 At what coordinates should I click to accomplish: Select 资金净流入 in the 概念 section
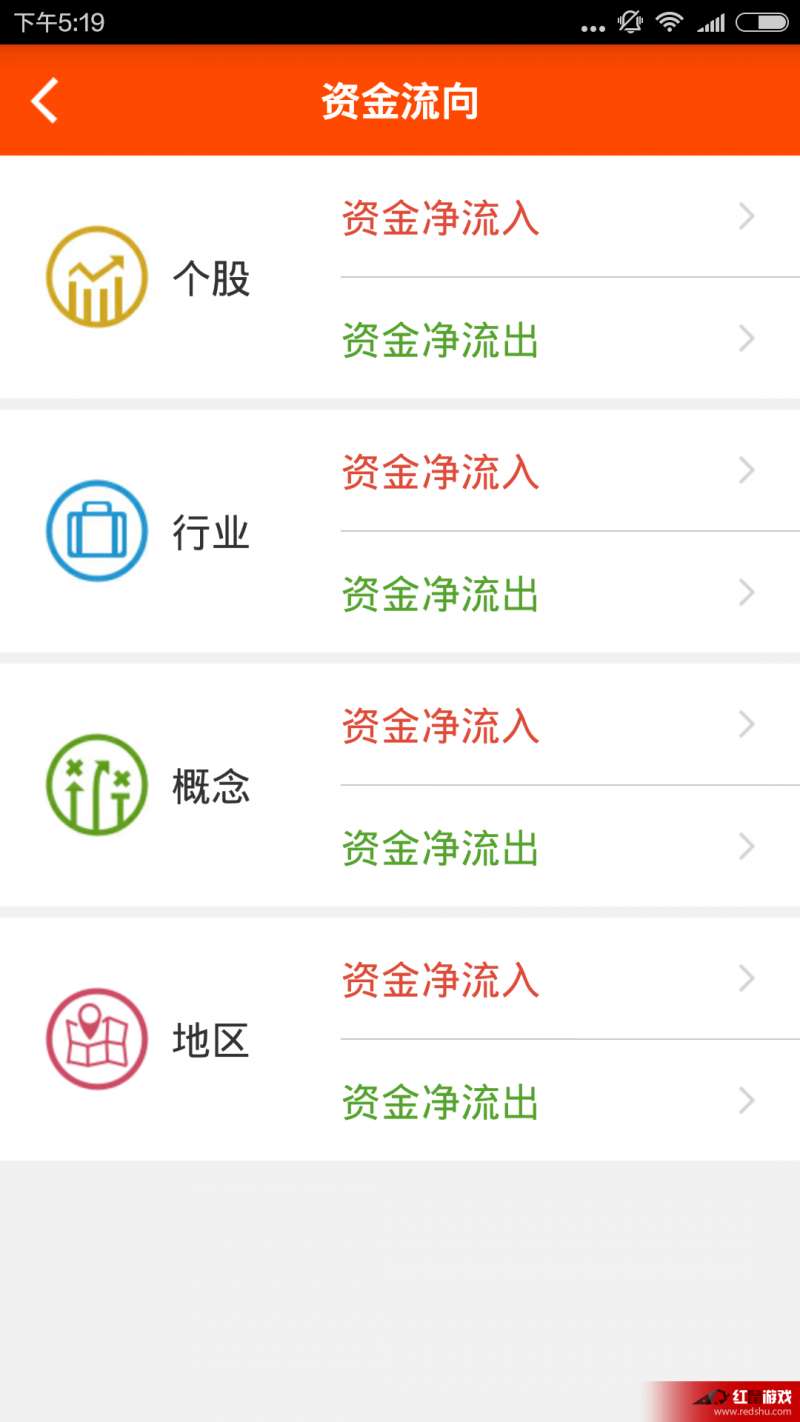[570, 725]
